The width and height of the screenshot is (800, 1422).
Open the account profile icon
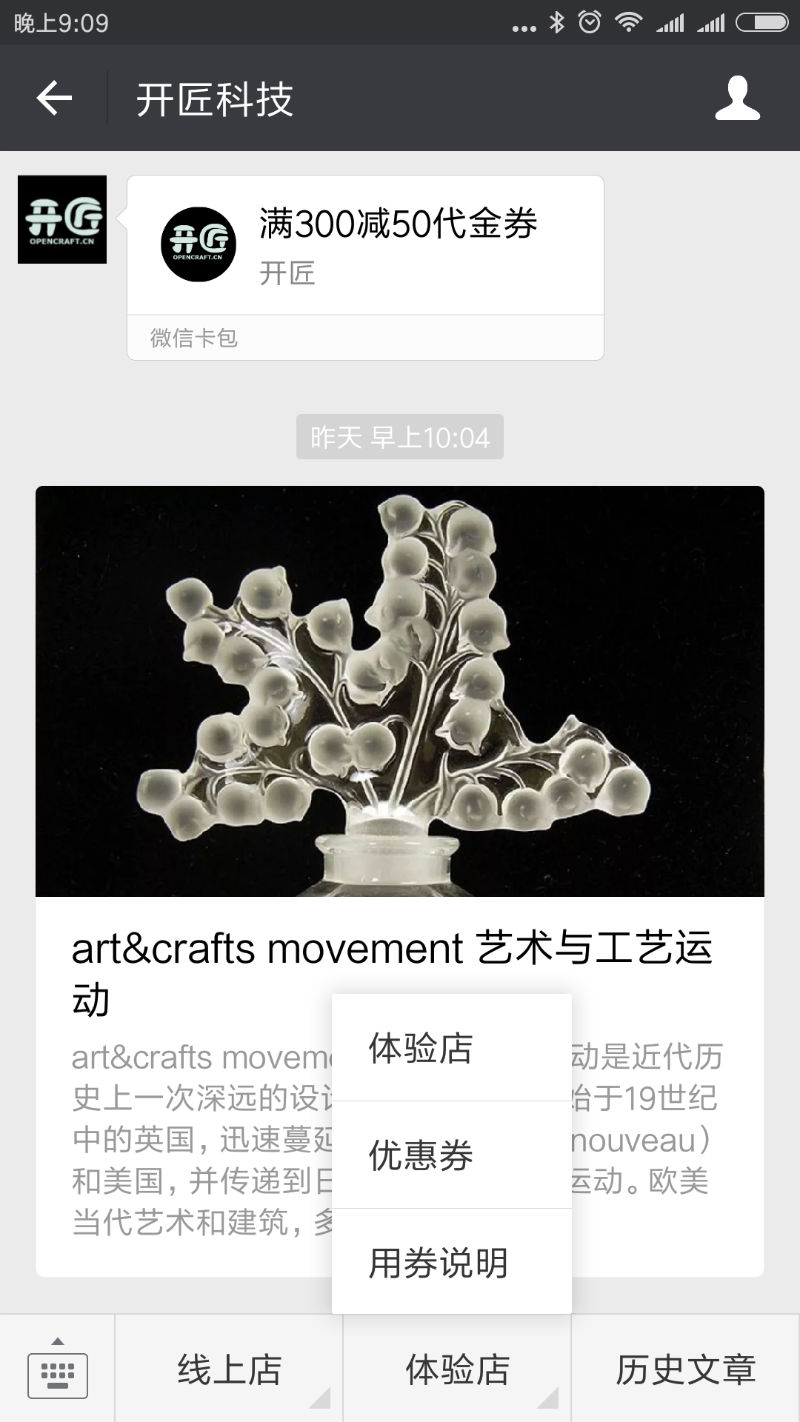pyautogui.click(x=737, y=98)
